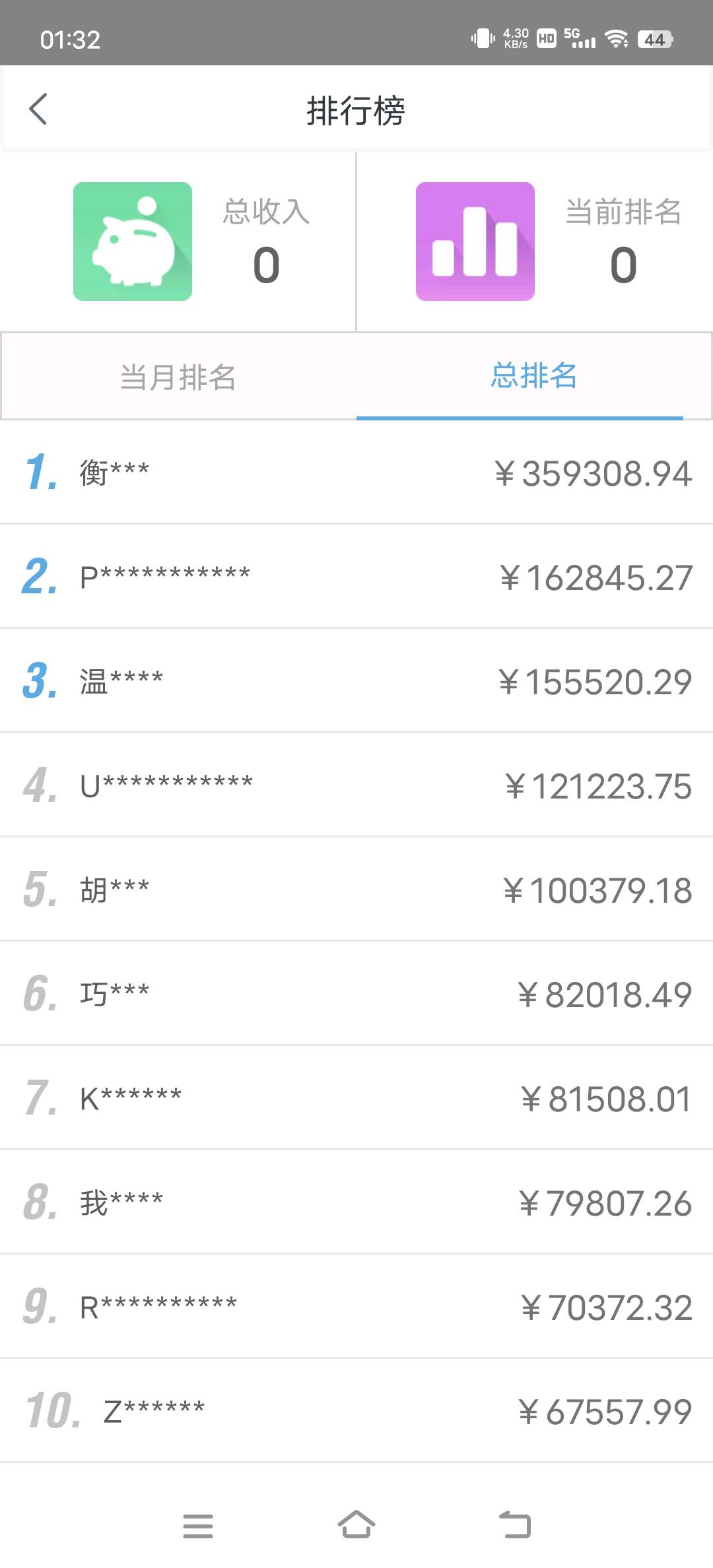Switch to the 当月排名 tab
This screenshot has width=713, height=1568.
tap(178, 377)
